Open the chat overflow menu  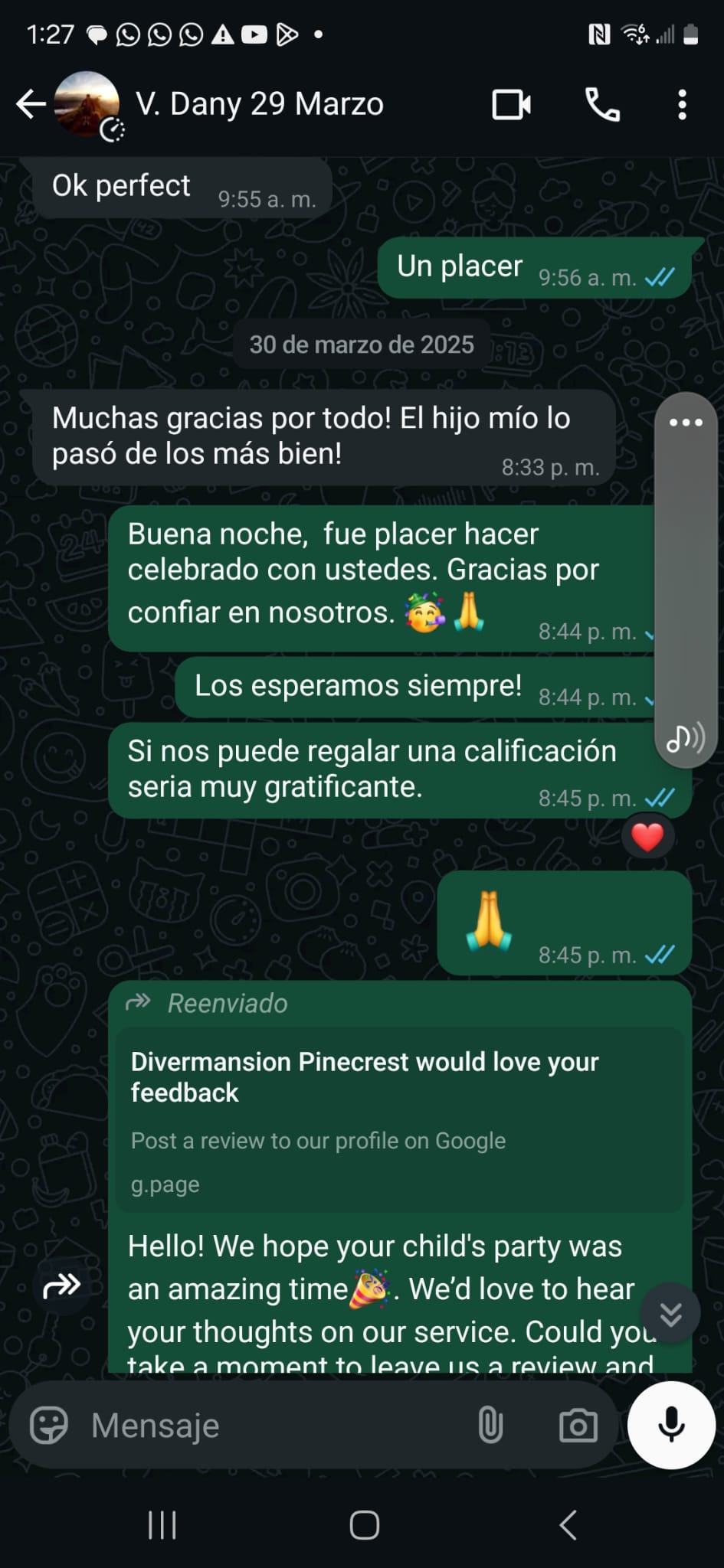[x=682, y=105]
